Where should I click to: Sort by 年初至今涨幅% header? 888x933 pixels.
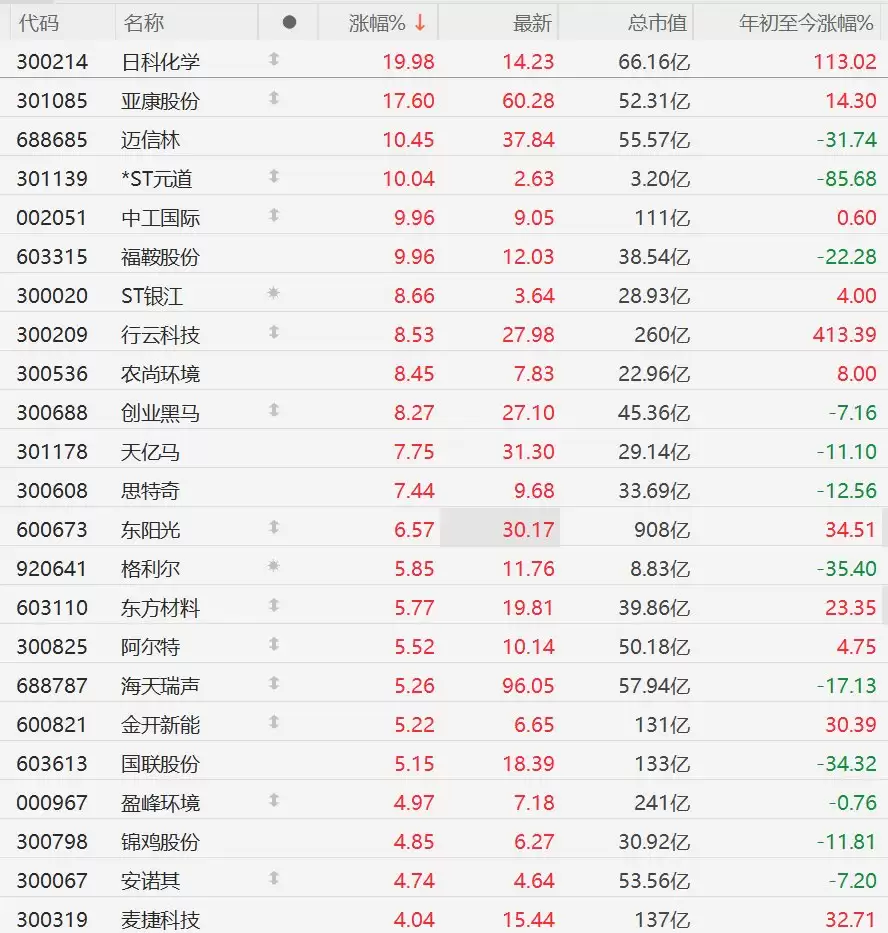806,23
